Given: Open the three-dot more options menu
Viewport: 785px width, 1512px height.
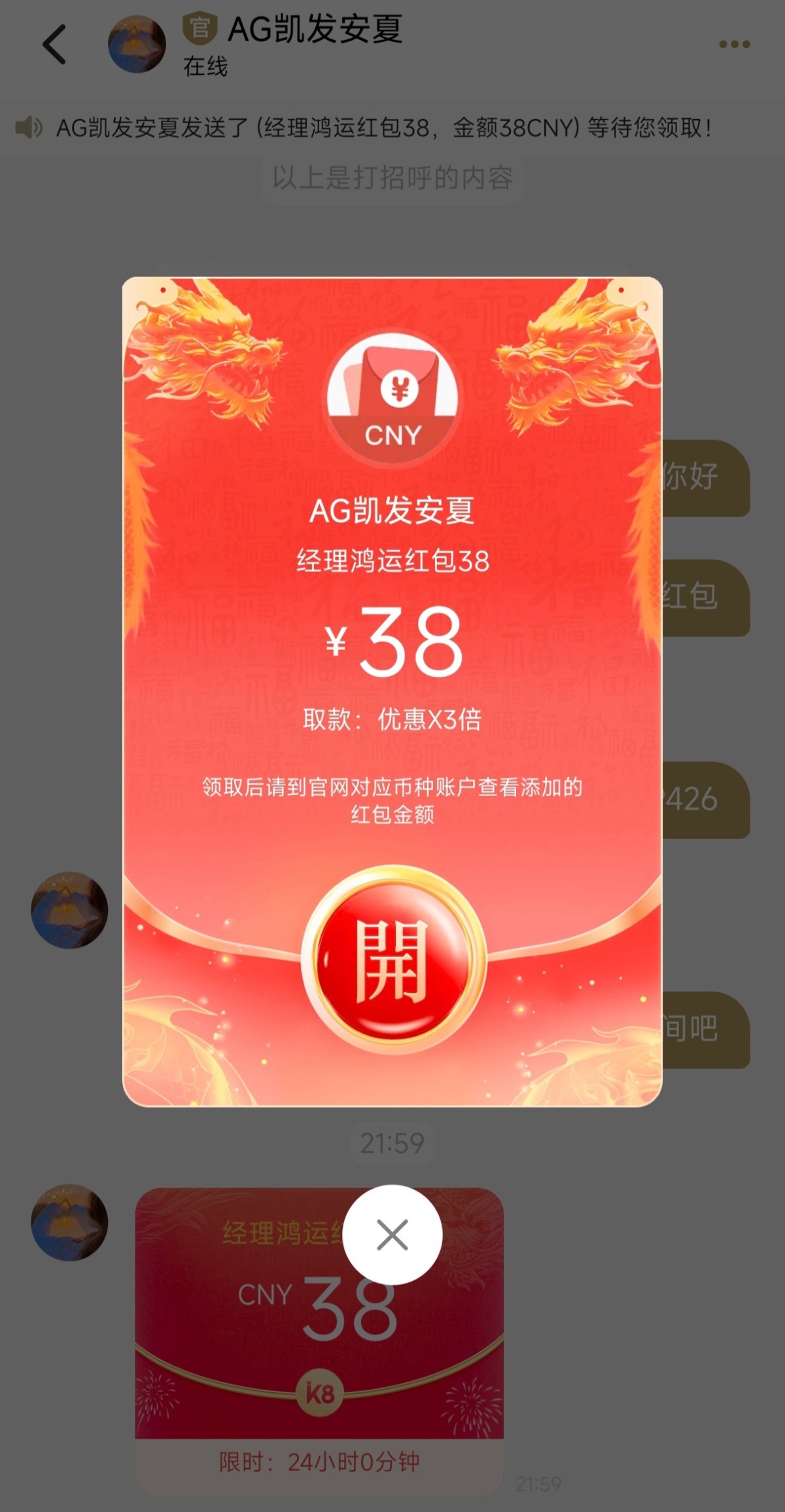Looking at the screenshot, I should point(734,45).
